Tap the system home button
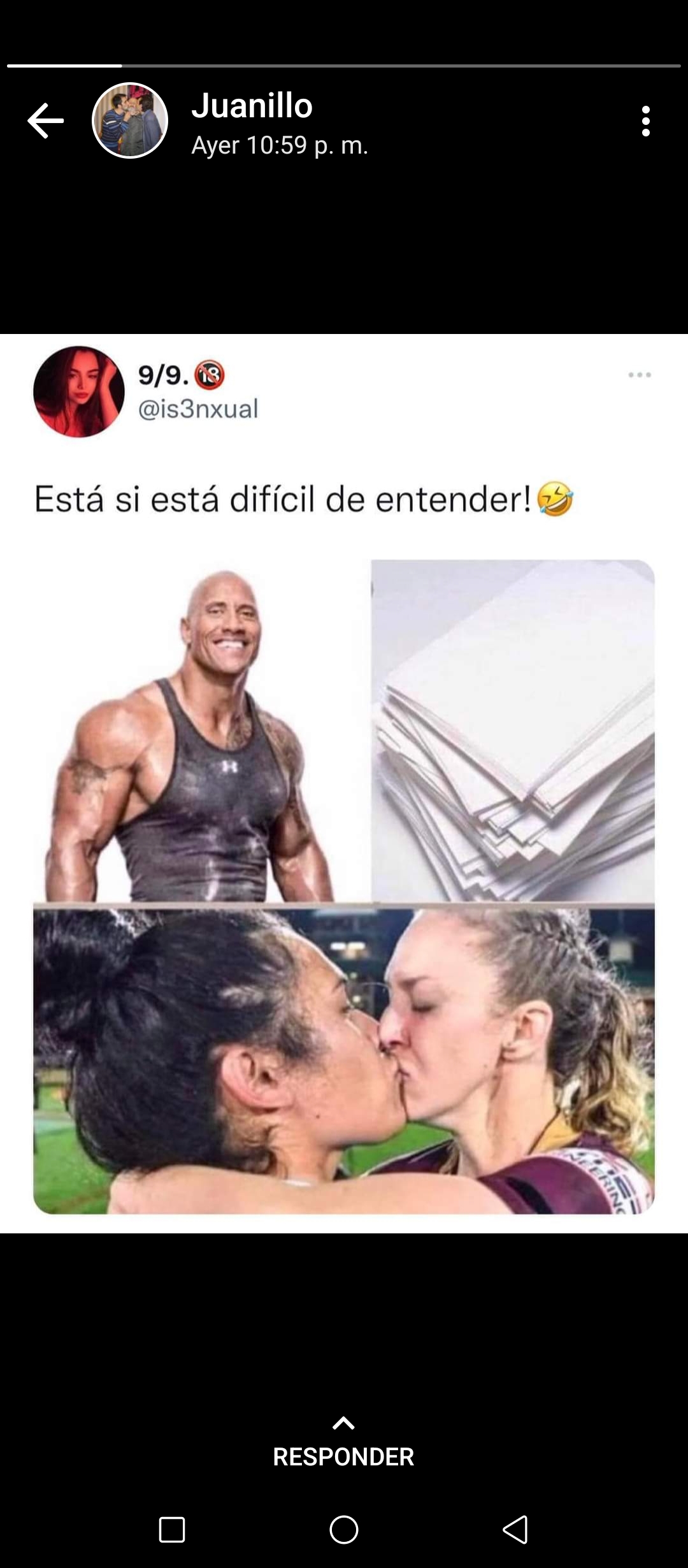Screen dimensions: 688x1568 [x=344, y=1530]
